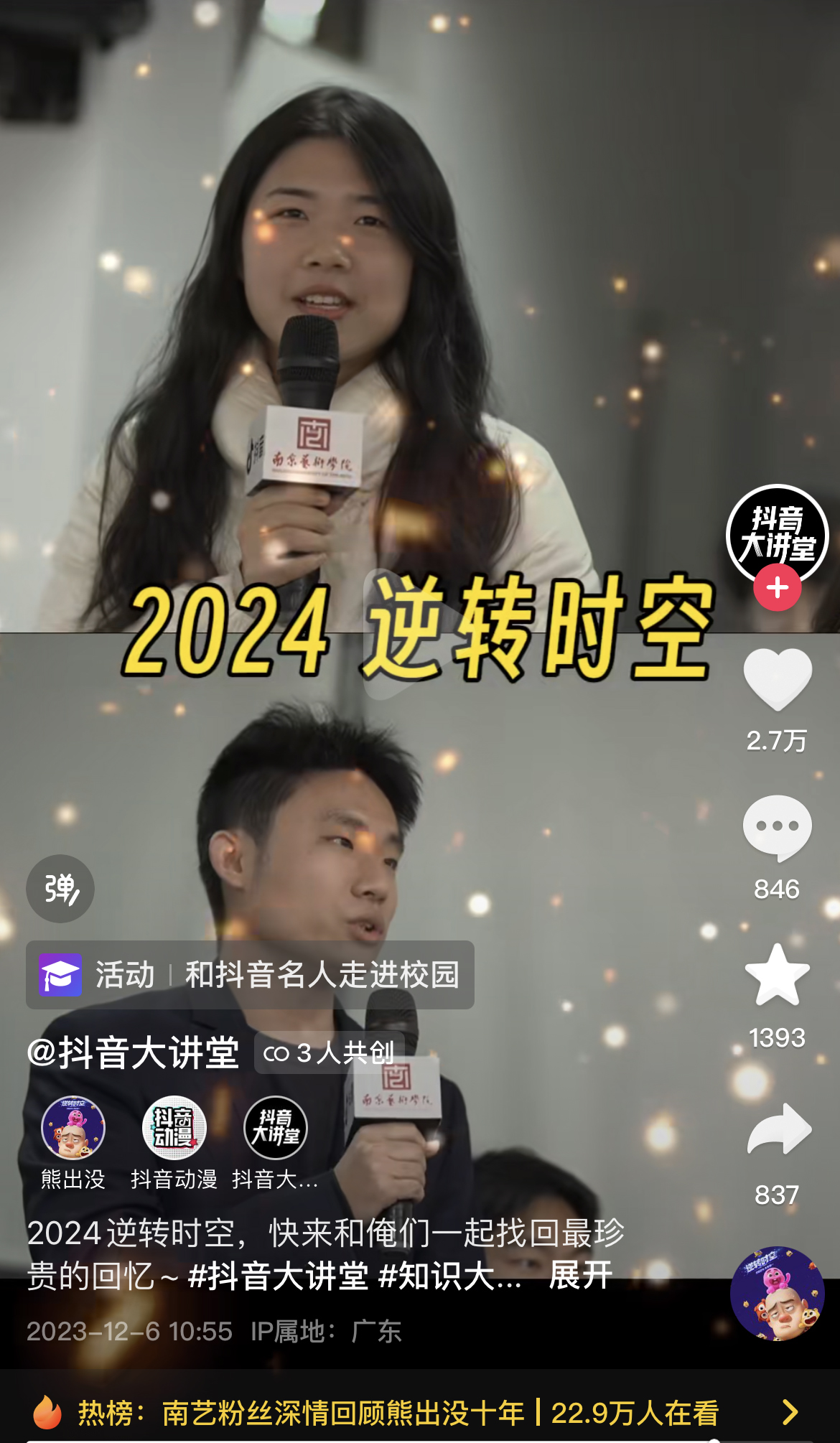The height and width of the screenshot is (1443, 840).
Task: Open the #抖音大讲堂 hashtag
Action: [x=279, y=1276]
